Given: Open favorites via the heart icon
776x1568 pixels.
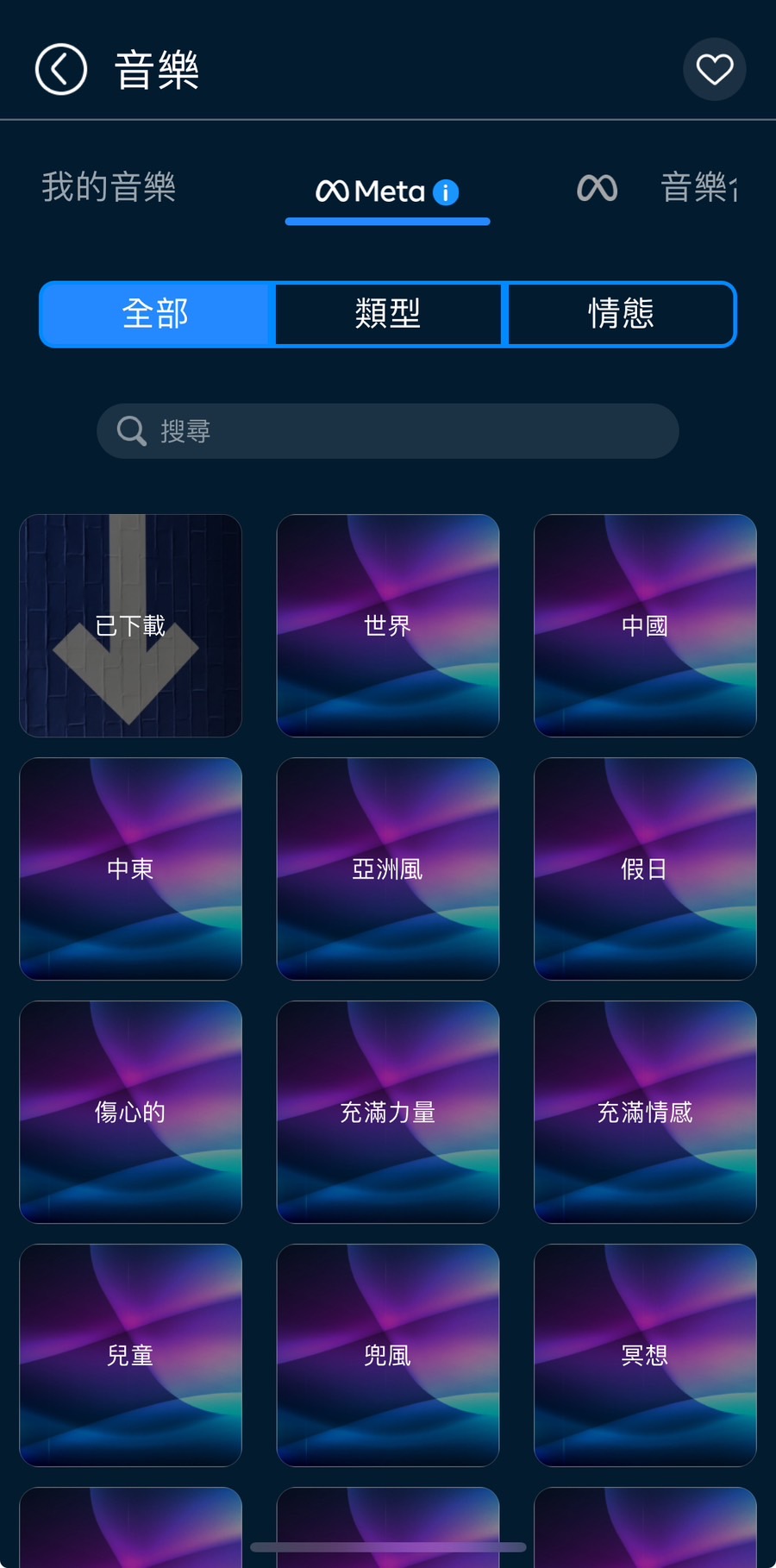Looking at the screenshot, I should [x=714, y=69].
